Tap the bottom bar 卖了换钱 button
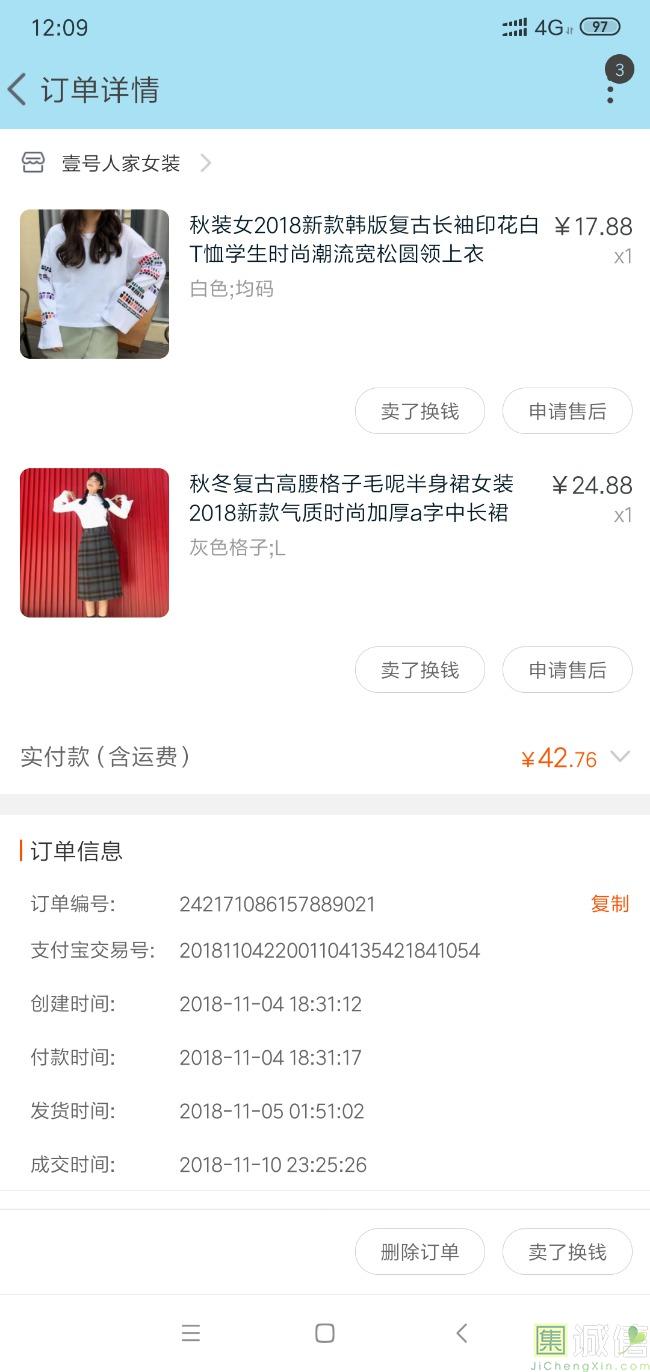The height and width of the screenshot is (1372, 650). (567, 1252)
